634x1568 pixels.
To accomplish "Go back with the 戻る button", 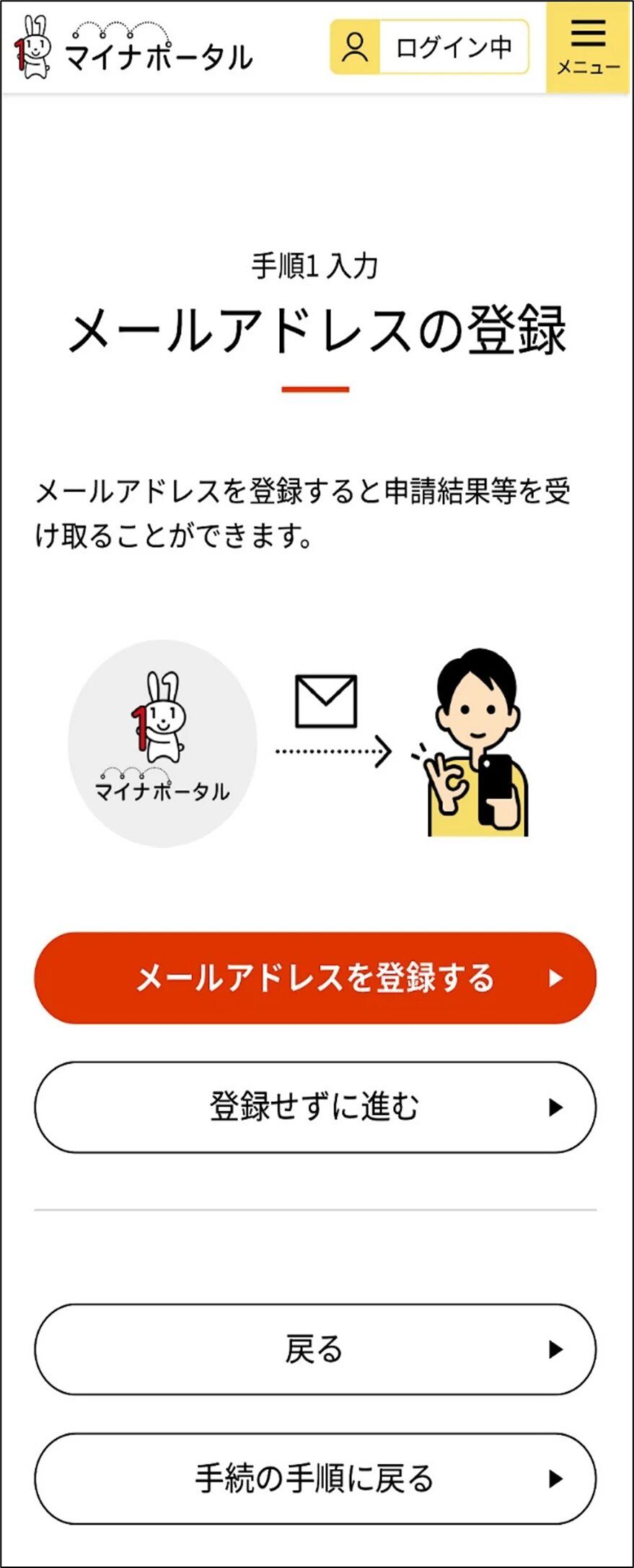I will pos(315,1349).
